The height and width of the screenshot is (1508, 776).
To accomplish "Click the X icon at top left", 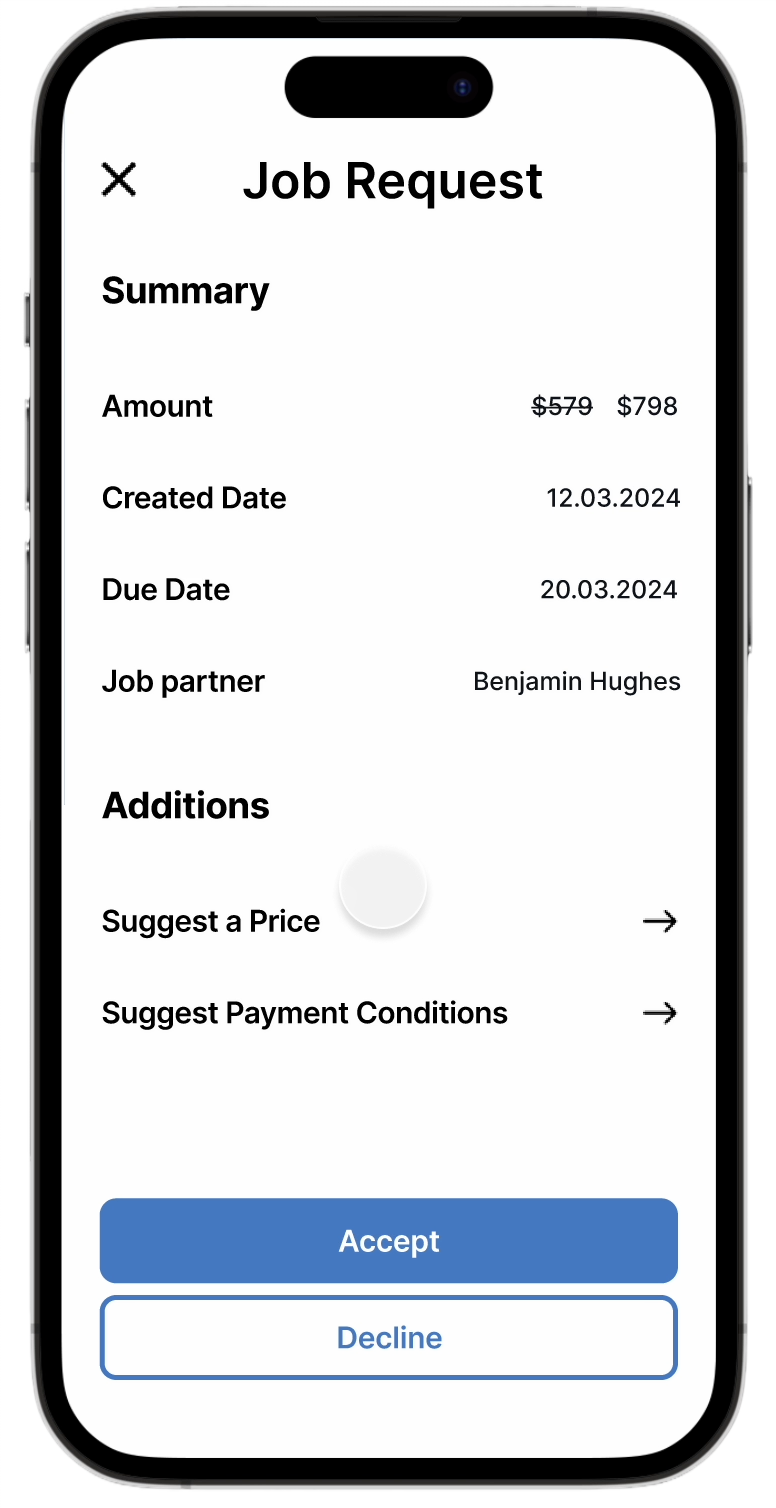I will (119, 180).
